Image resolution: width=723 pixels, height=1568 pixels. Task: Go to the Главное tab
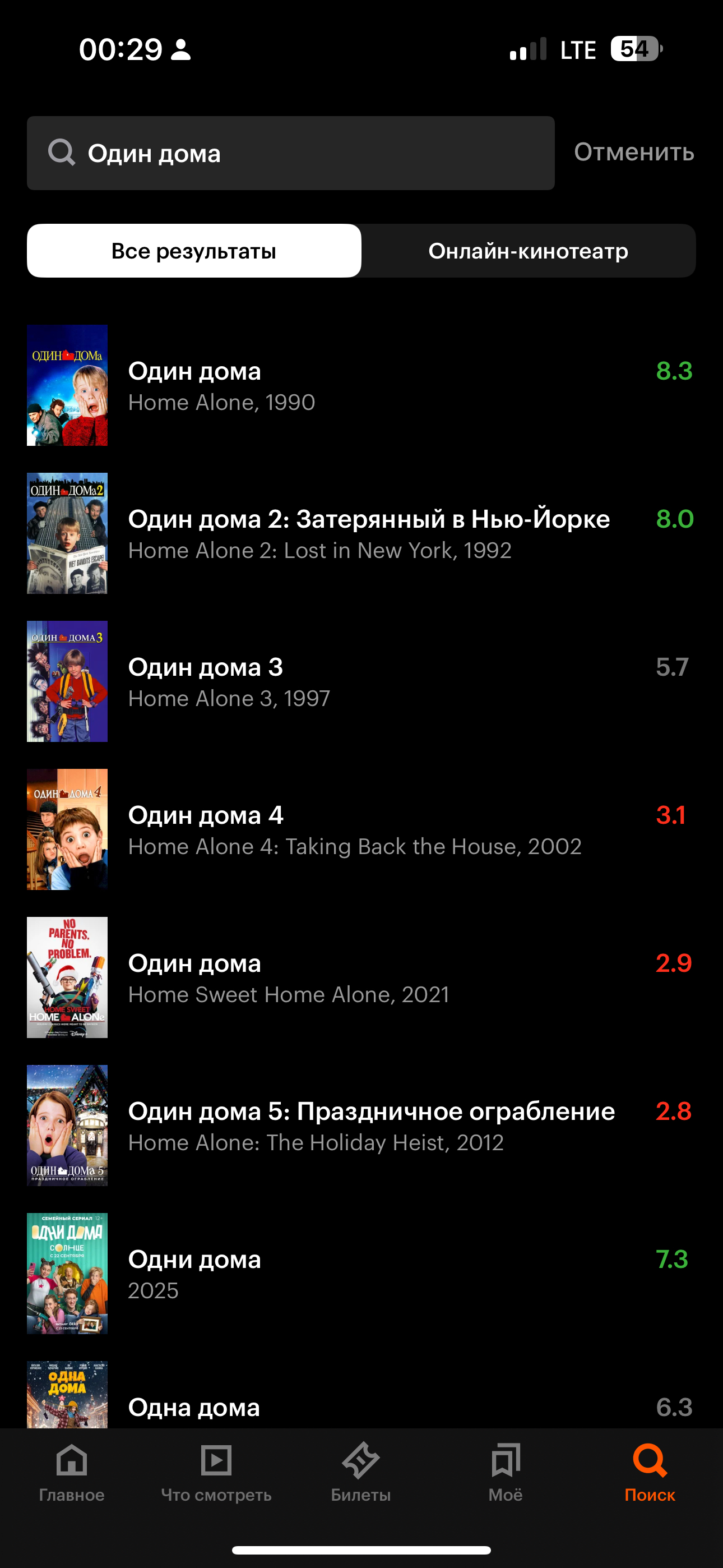coord(72,1472)
